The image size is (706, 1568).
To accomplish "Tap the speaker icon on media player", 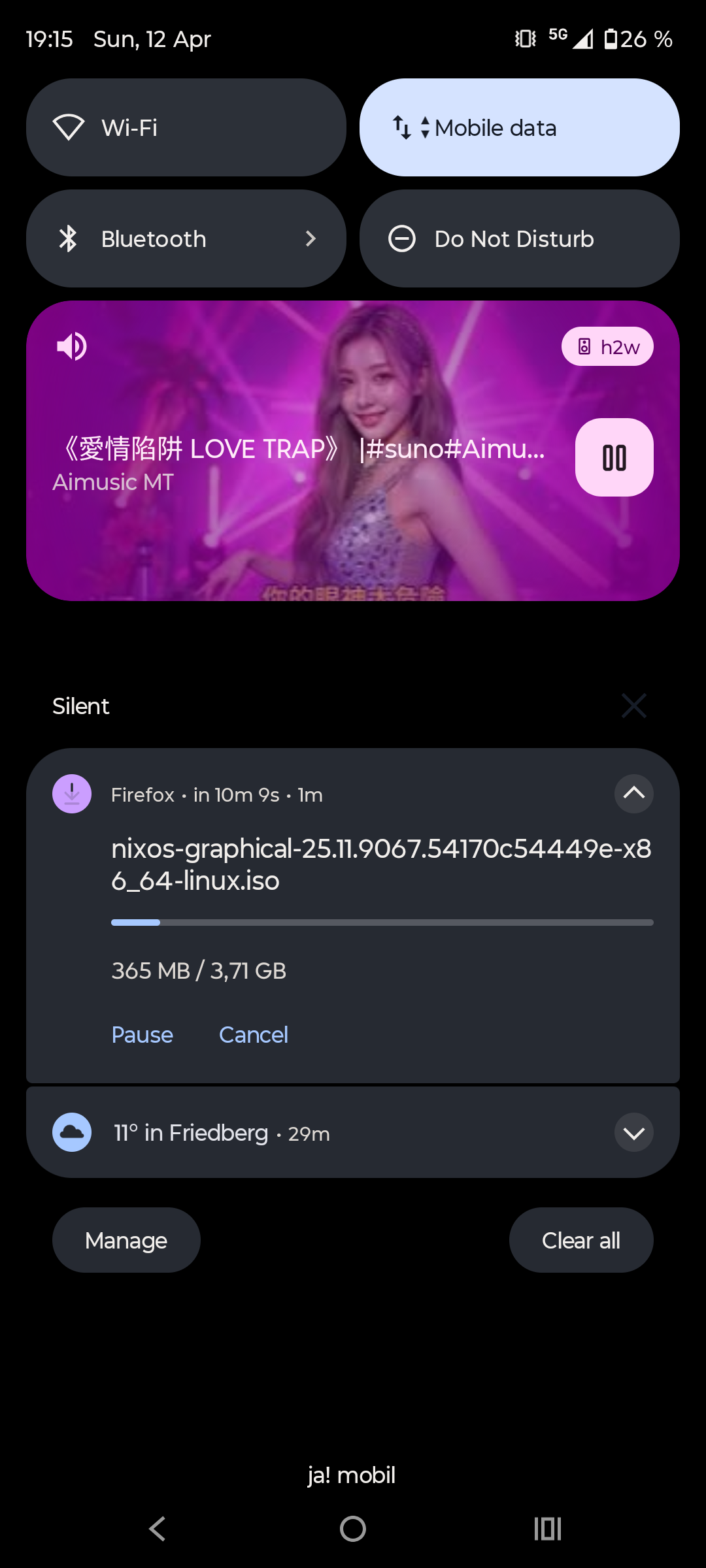I will pos(72,346).
